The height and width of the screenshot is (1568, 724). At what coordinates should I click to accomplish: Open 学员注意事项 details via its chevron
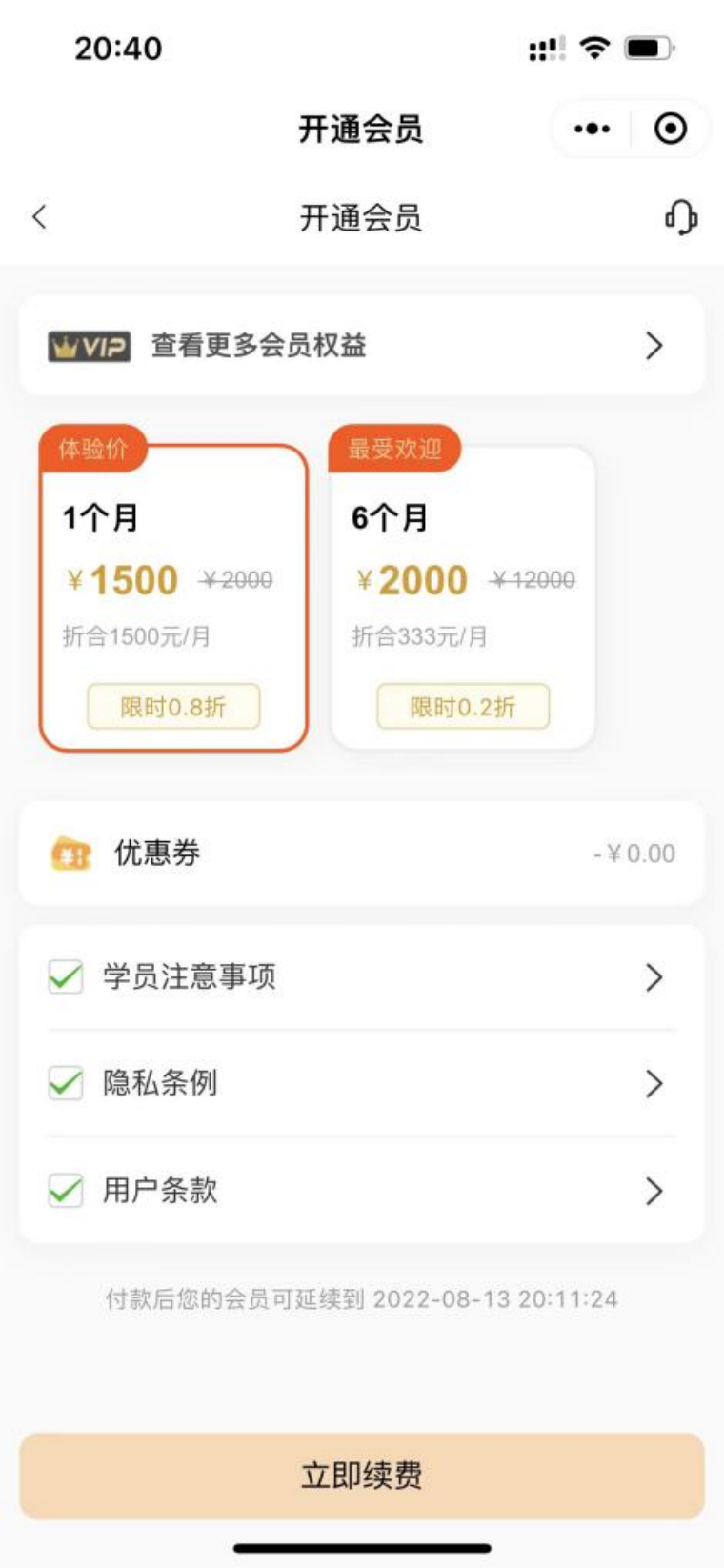pyautogui.click(x=654, y=976)
